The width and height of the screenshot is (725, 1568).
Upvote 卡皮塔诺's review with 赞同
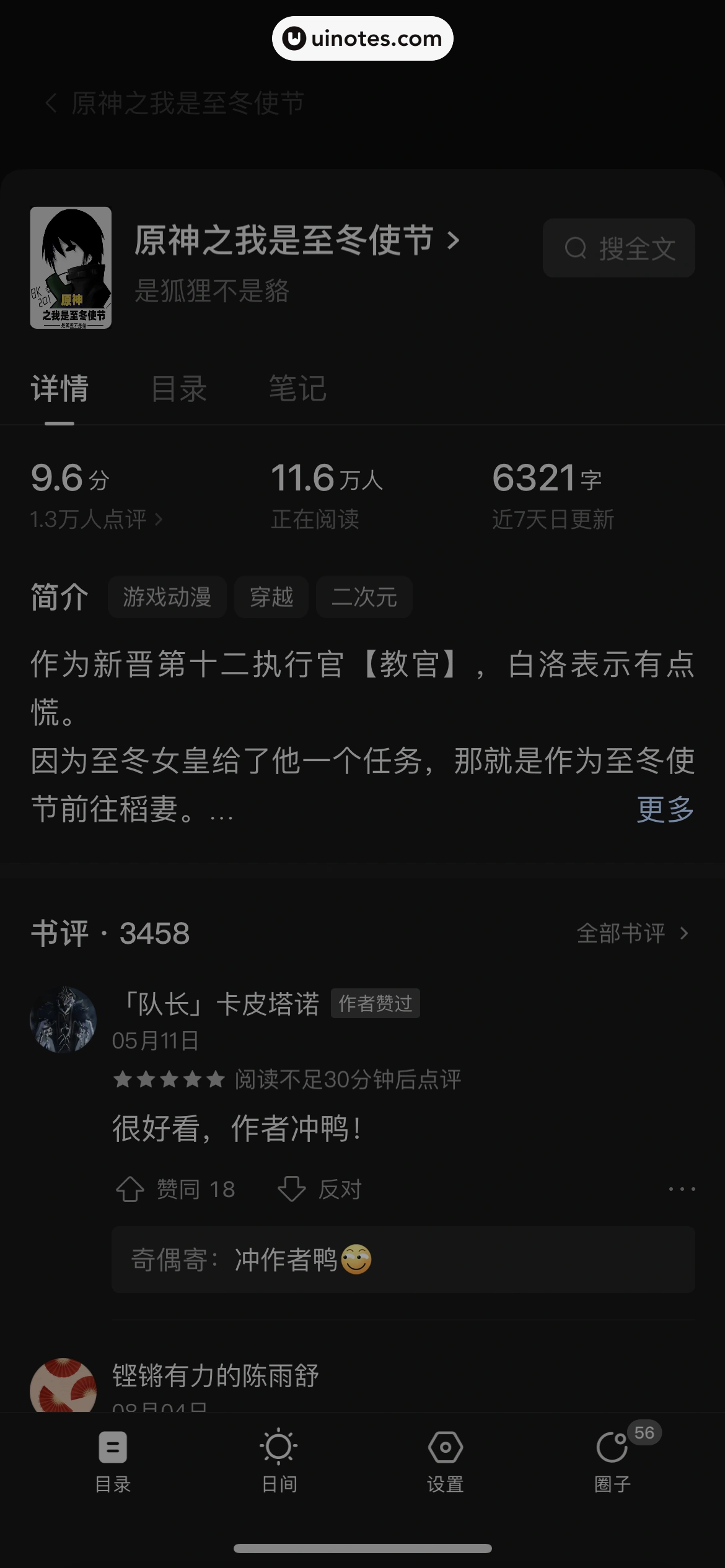[x=175, y=1189]
